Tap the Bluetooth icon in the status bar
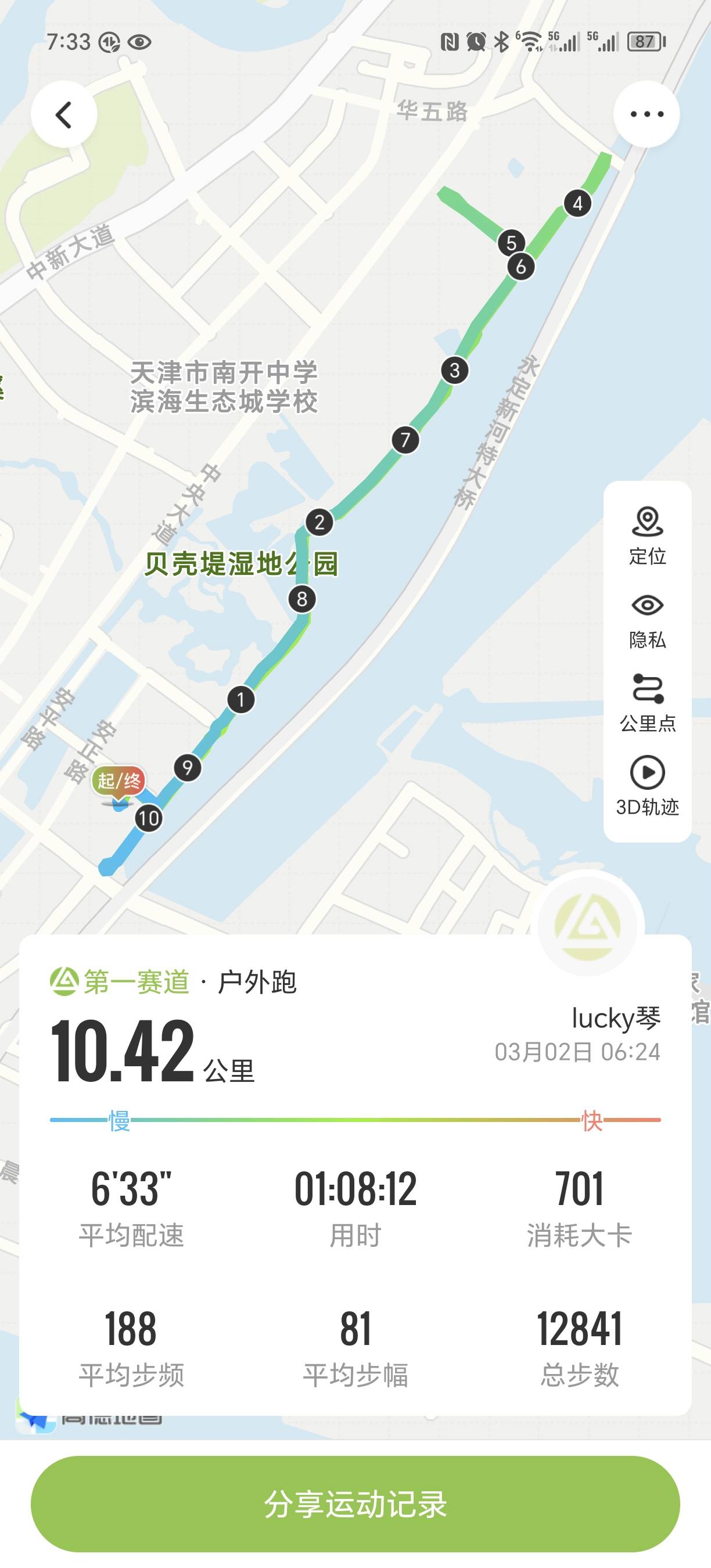This screenshot has width=711, height=1568. (x=502, y=41)
